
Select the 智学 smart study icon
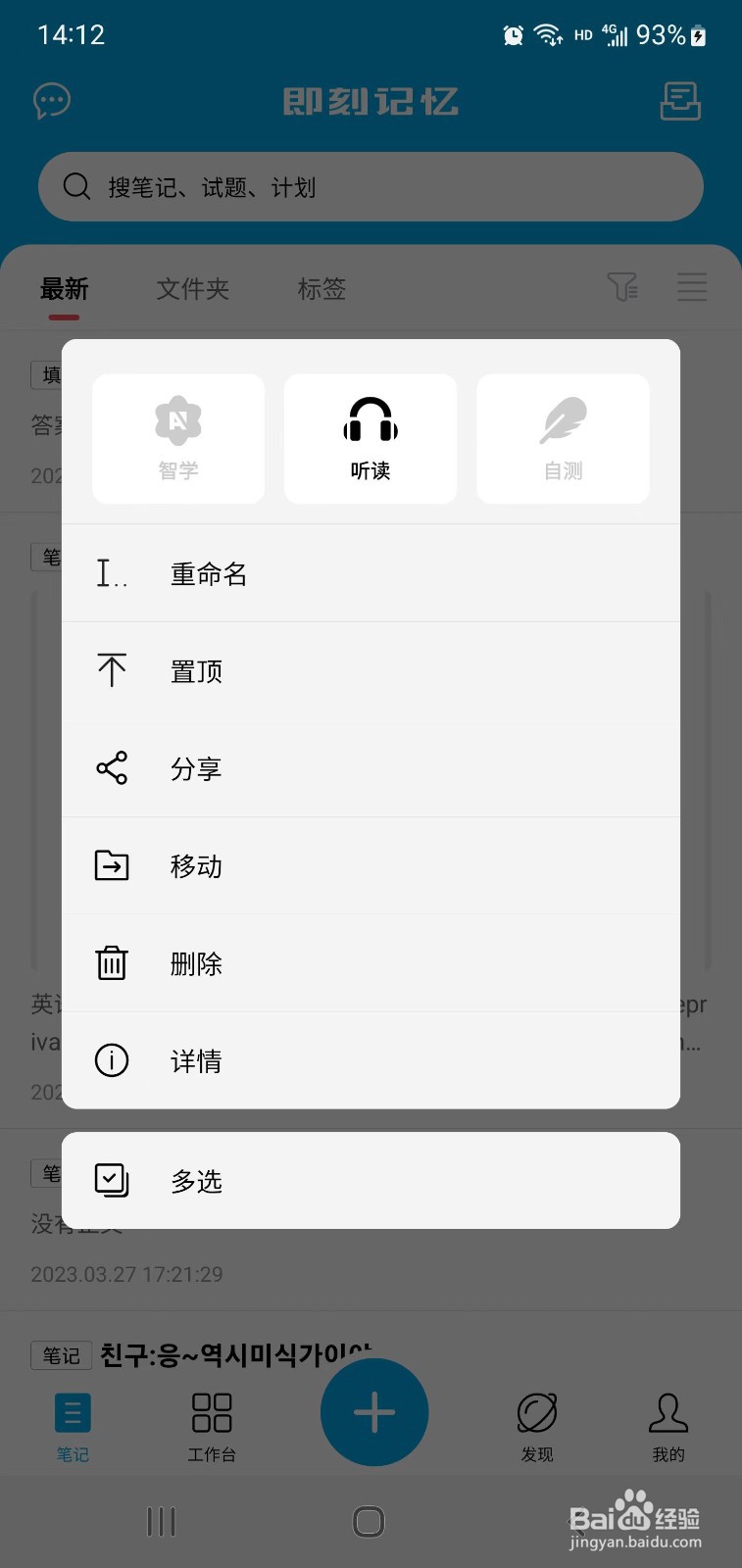(177, 438)
